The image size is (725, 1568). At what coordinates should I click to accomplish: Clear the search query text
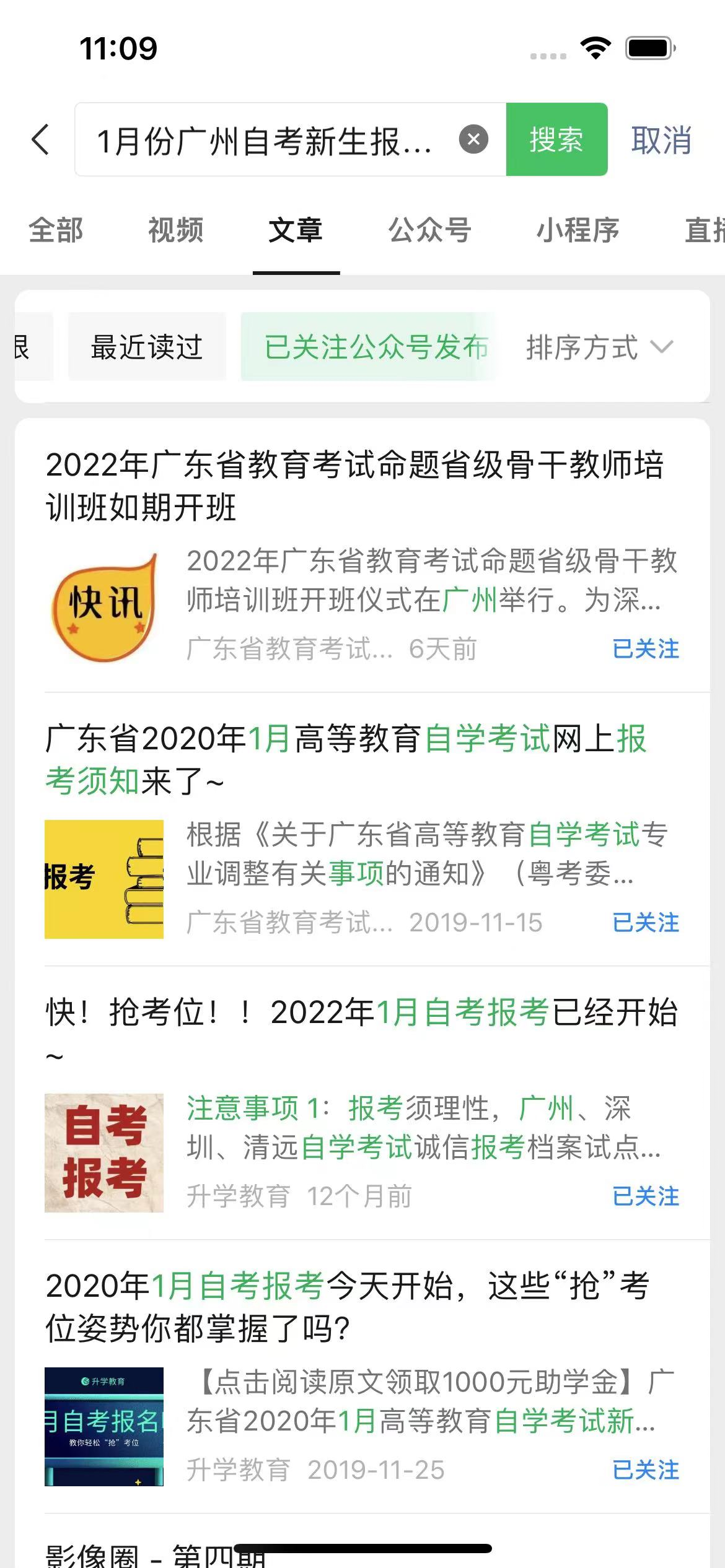click(x=473, y=139)
